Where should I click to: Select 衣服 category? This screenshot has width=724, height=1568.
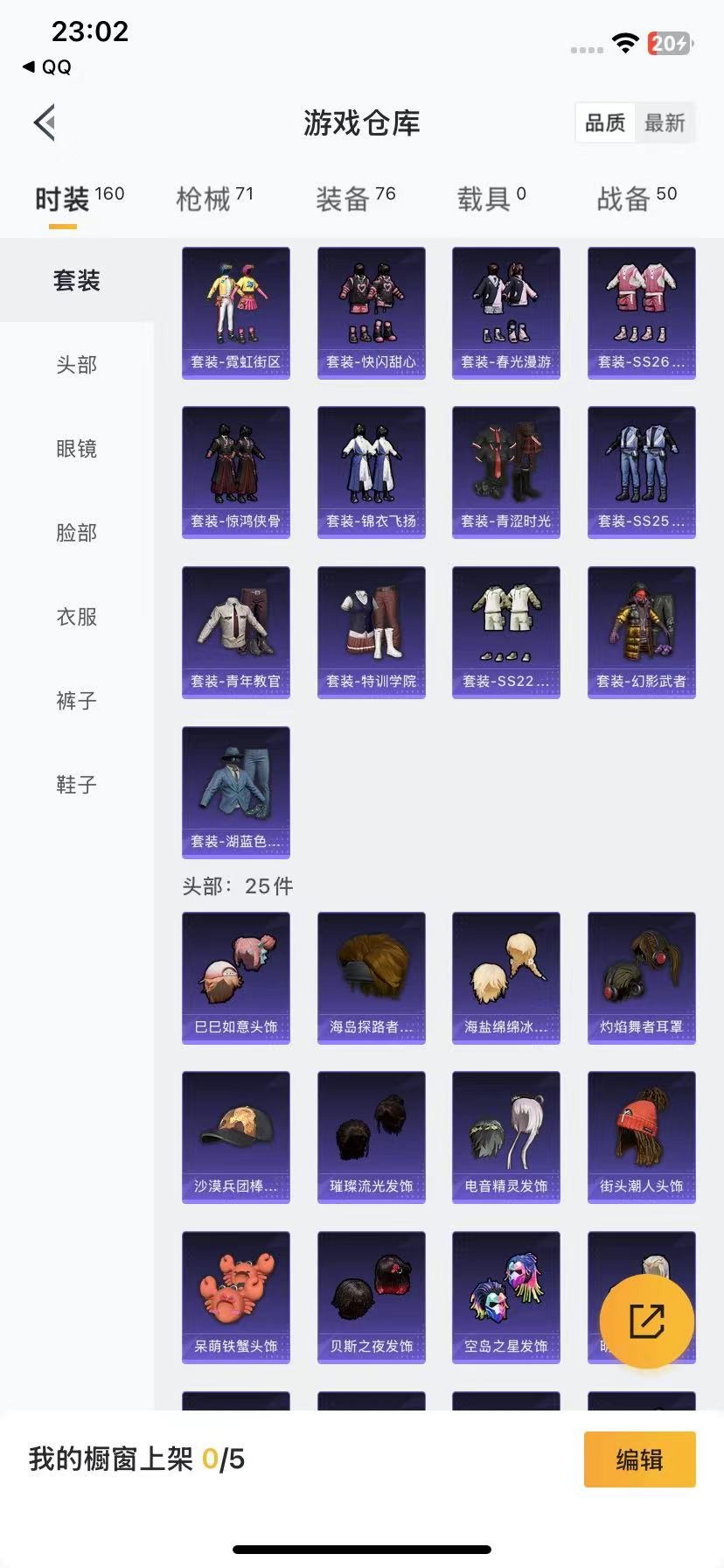tap(77, 616)
